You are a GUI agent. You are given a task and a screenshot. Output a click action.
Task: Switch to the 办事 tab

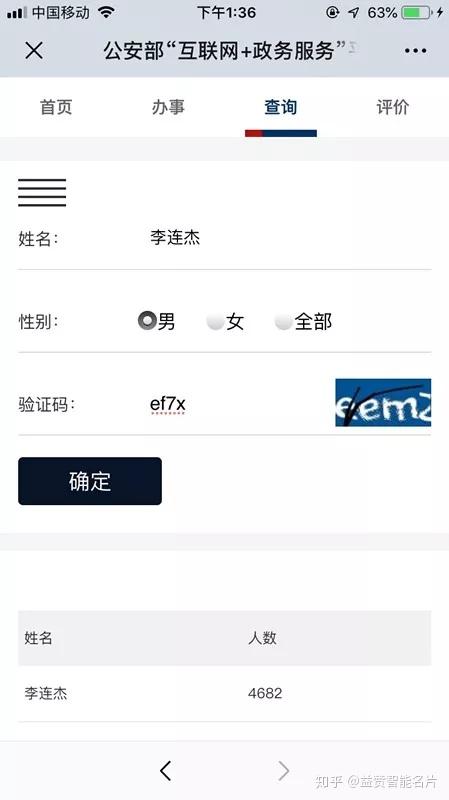tap(168, 107)
